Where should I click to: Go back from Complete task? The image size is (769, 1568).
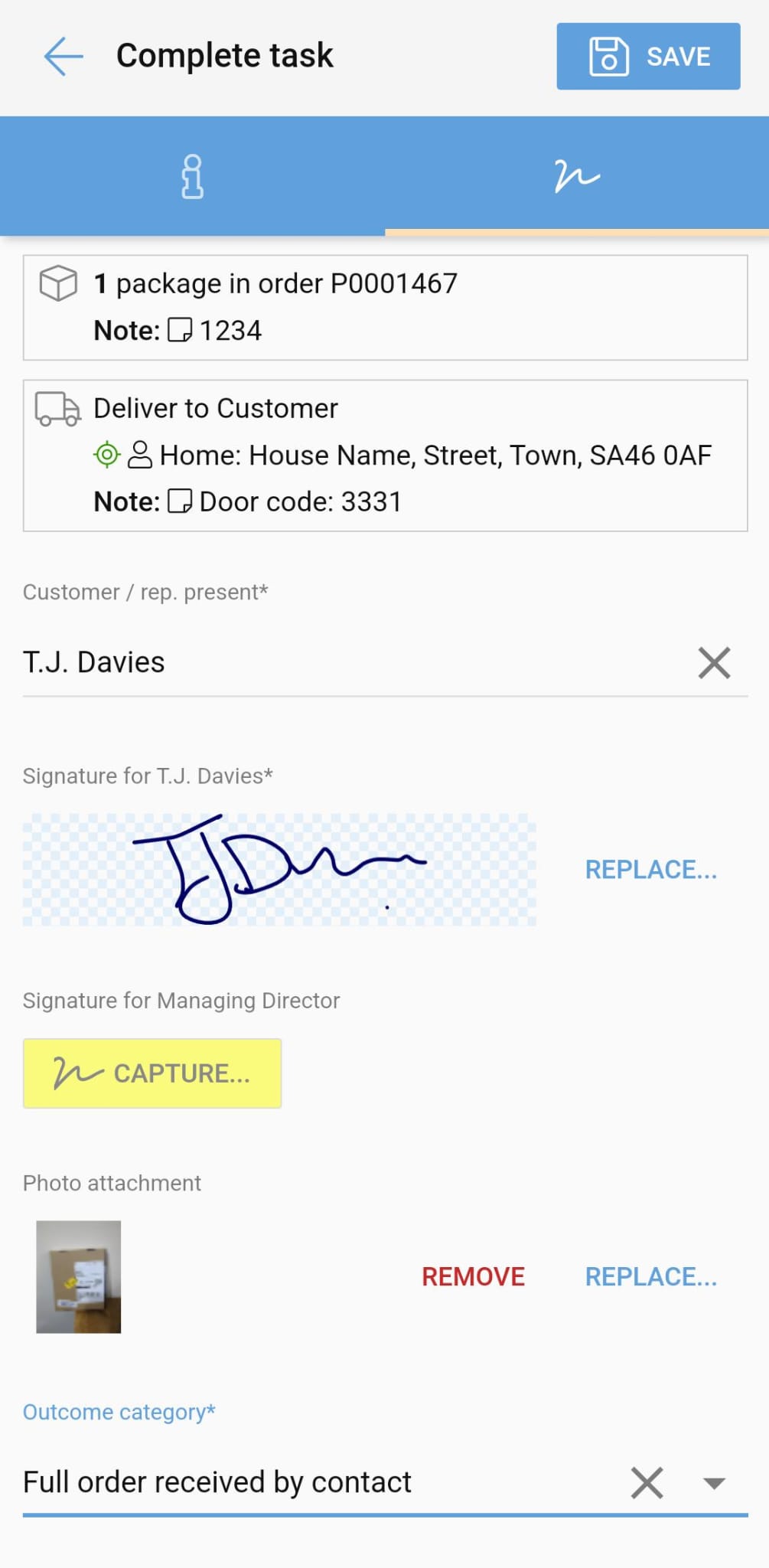click(63, 57)
